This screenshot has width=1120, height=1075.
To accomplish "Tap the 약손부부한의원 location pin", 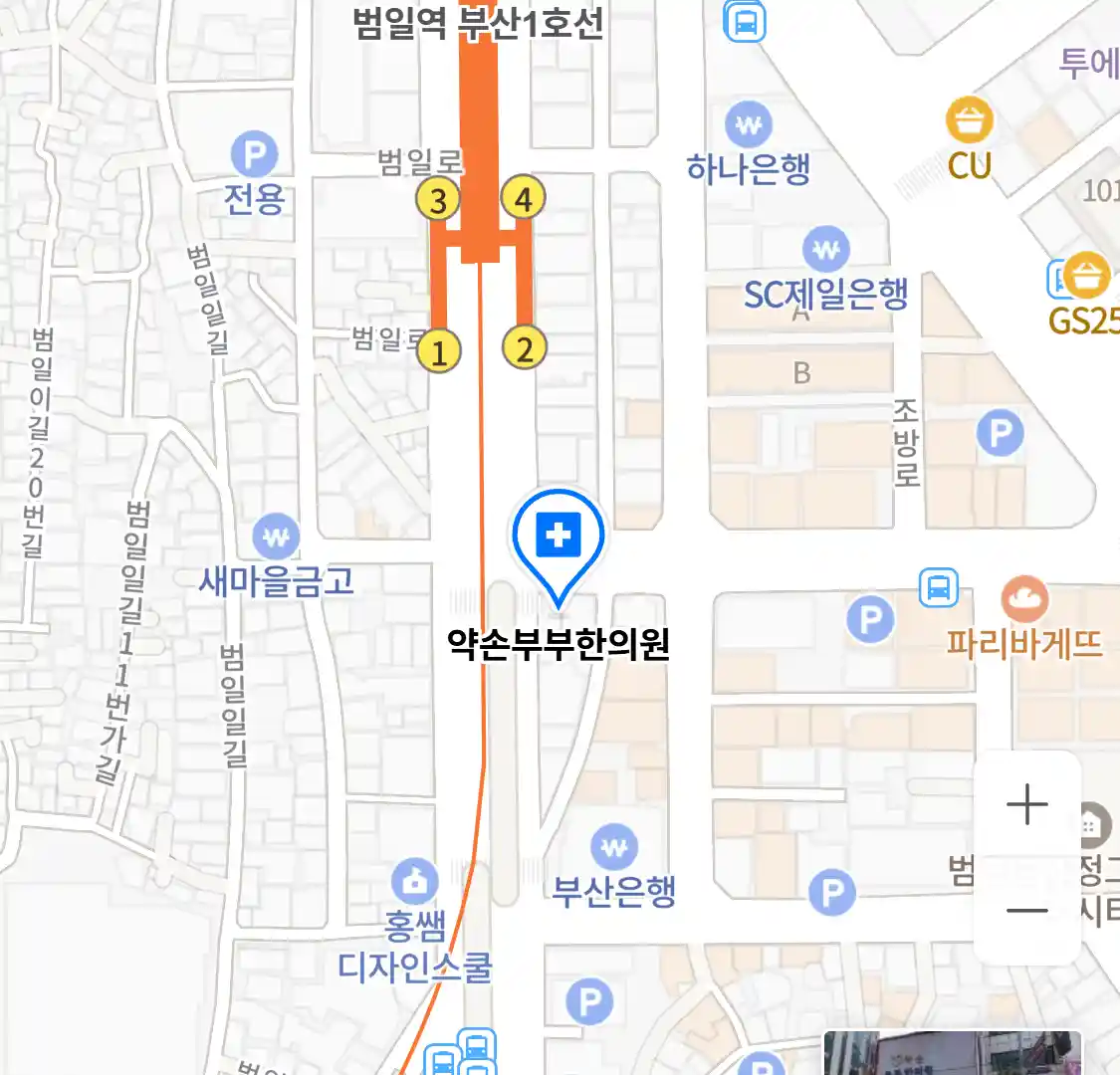I will pyautogui.click(x=559, y=538).
